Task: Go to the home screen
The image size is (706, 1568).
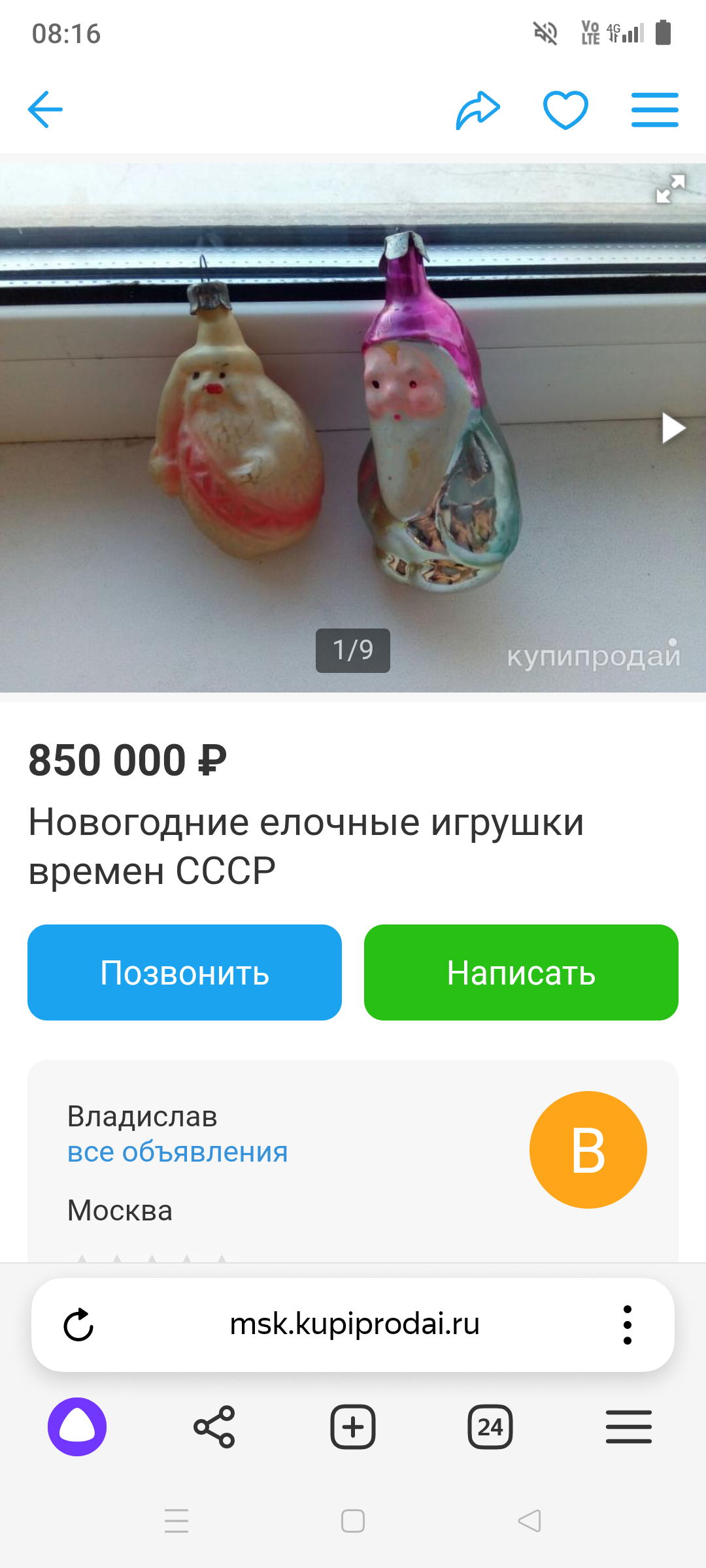Action: pos(353,1521)
